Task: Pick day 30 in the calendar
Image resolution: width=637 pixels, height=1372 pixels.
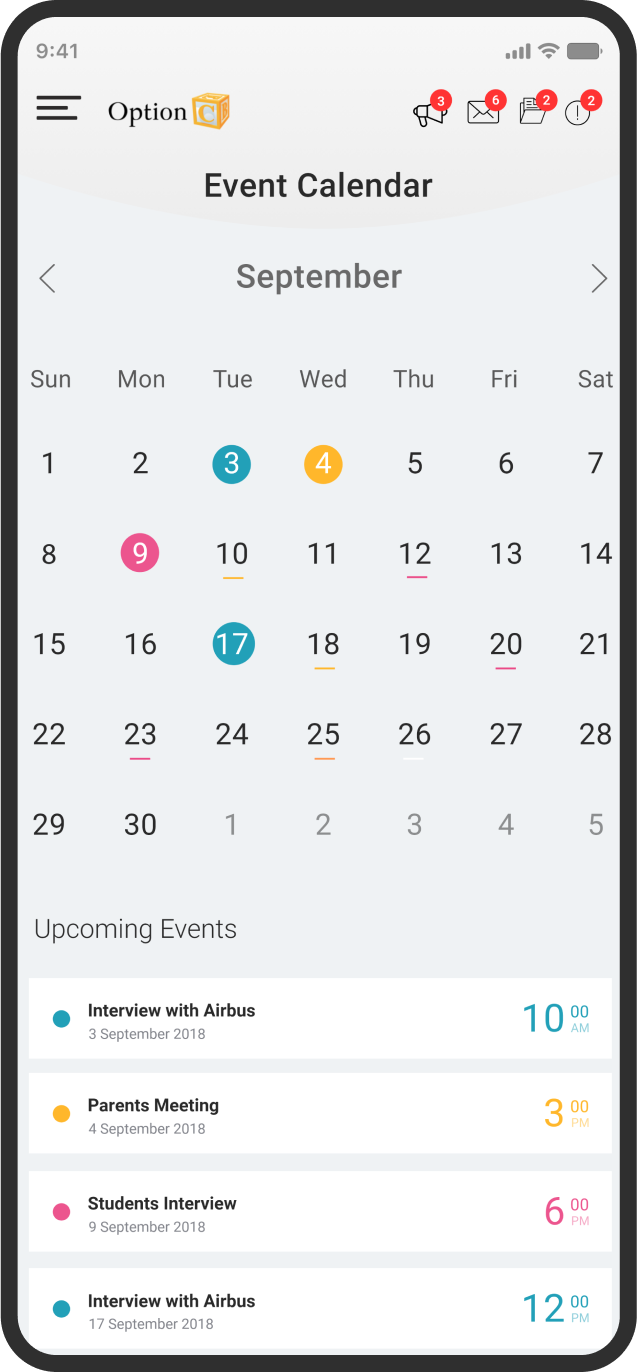Action: pyautogui.click(x=140, y=825)
